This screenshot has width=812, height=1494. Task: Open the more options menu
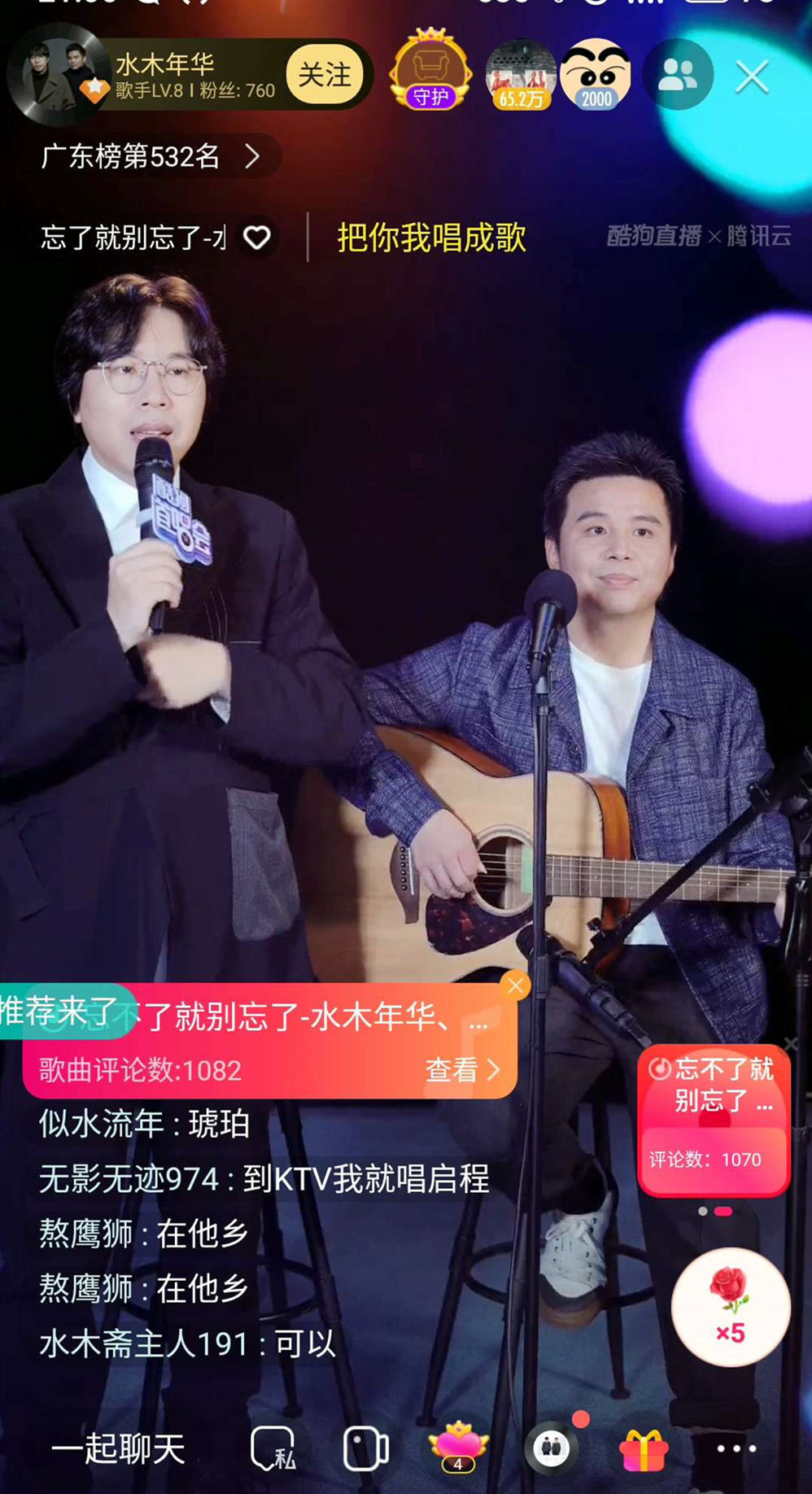pos(736,1448)
